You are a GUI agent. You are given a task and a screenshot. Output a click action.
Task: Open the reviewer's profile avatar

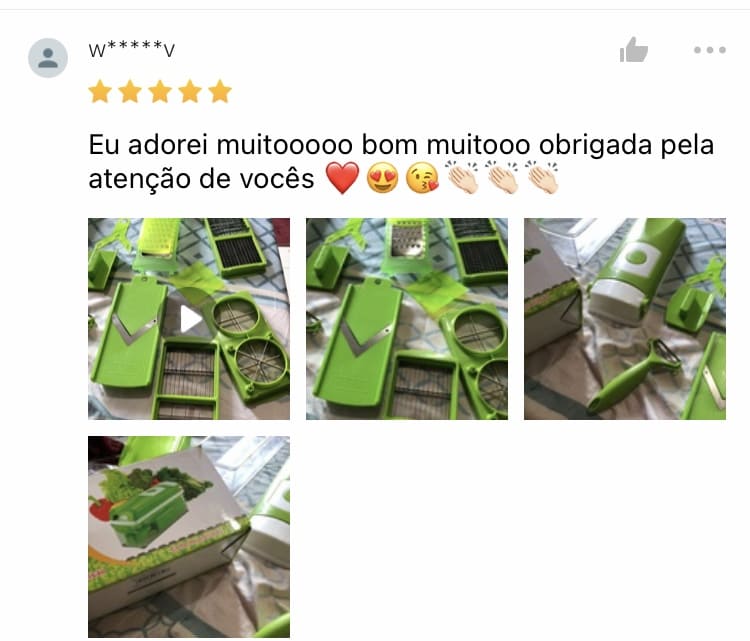click(47, 58)
